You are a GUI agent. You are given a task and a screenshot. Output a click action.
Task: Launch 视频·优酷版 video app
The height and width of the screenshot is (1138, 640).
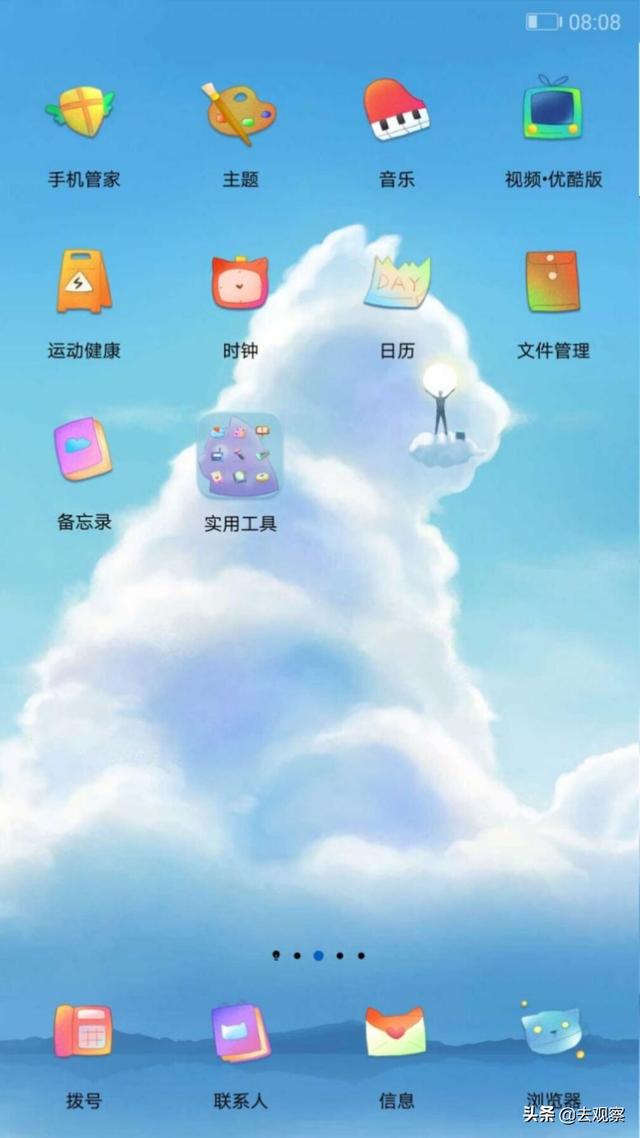click(x=553, y=111)
